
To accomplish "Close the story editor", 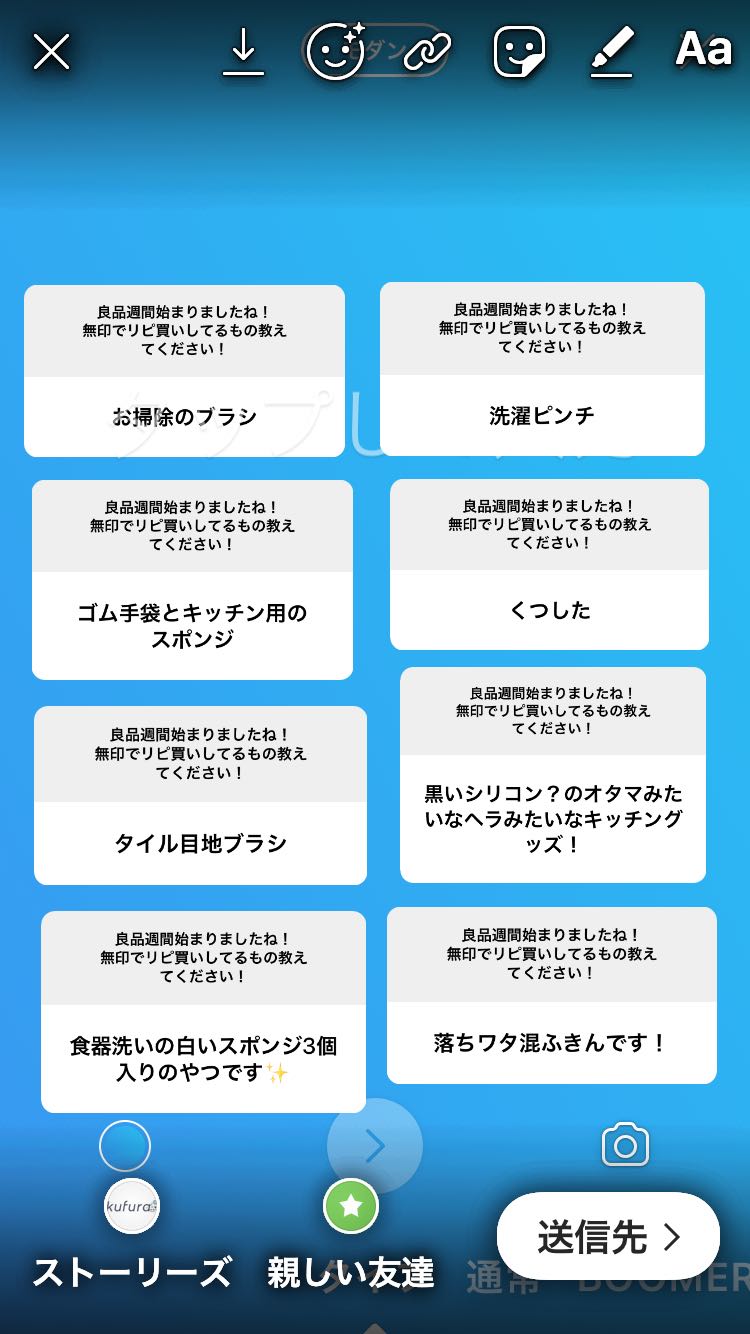I will (x=51, y=51).
